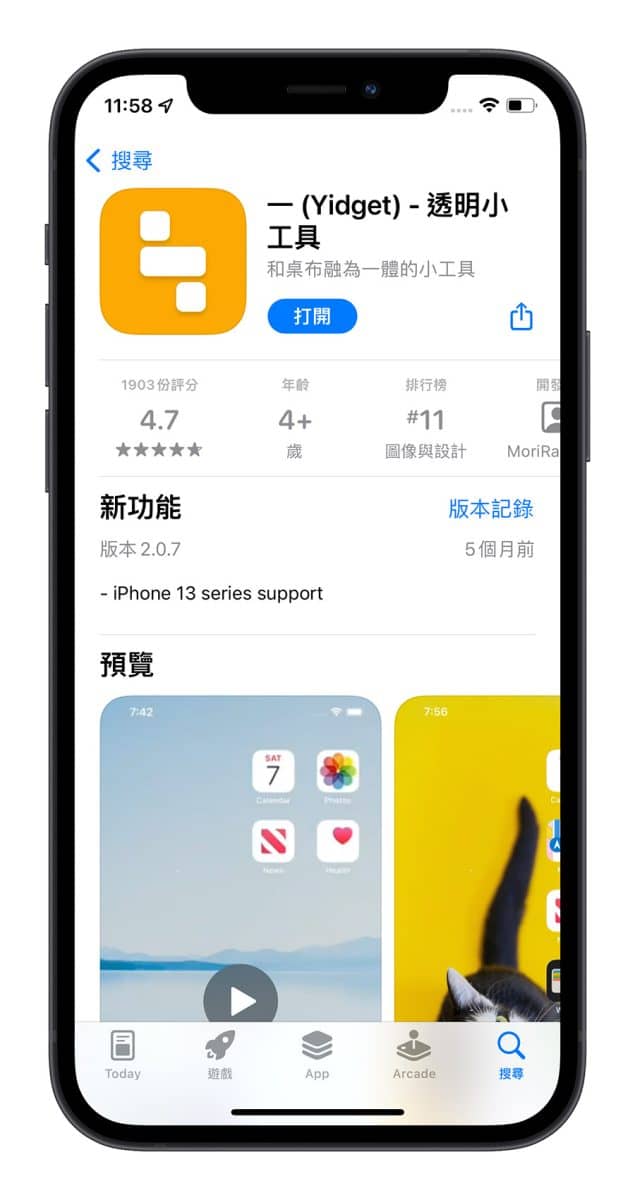Image resolution: width=635 pixels, height=1200 pixels.
Task: Share the Yidget app page
Action: [x=521, y=317]
